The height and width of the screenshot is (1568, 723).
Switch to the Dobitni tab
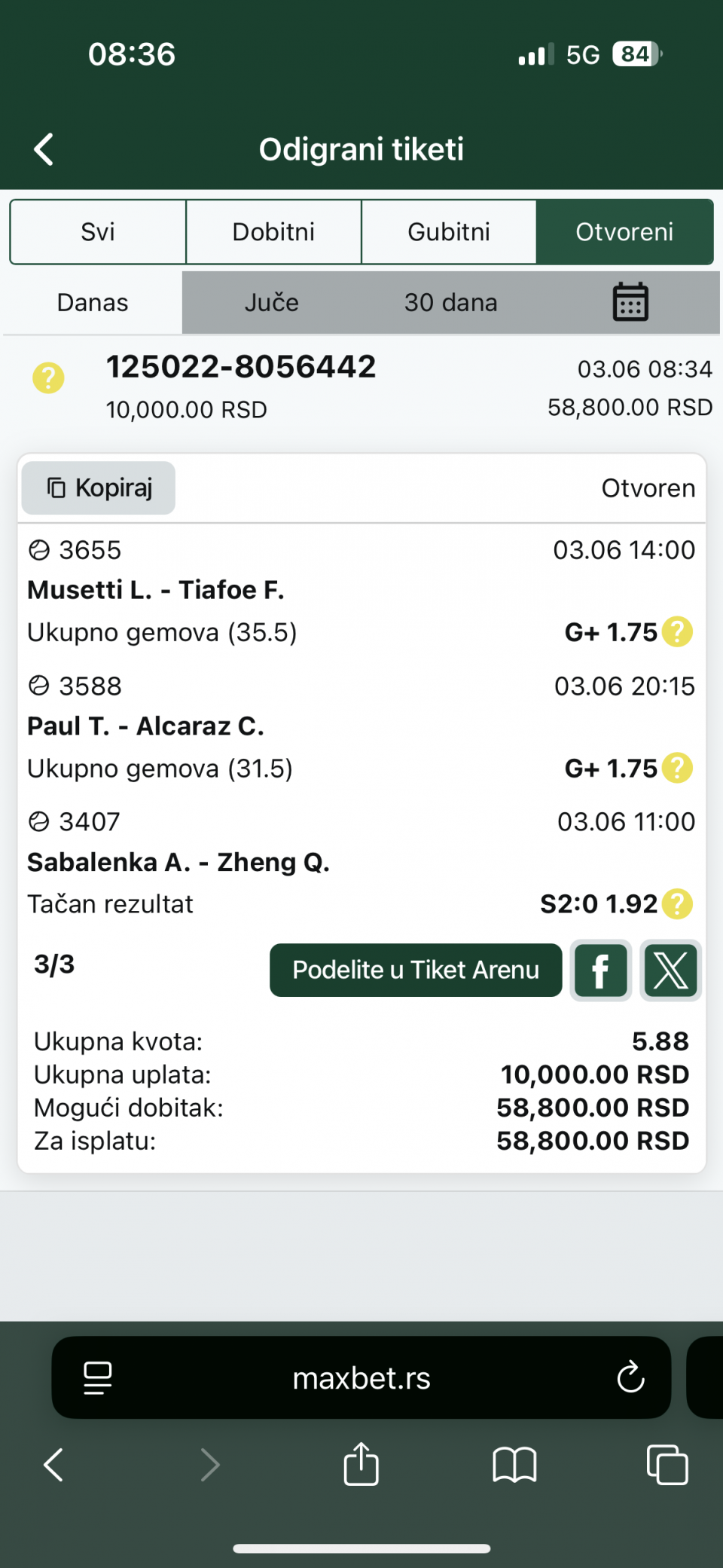click(273, 232)
